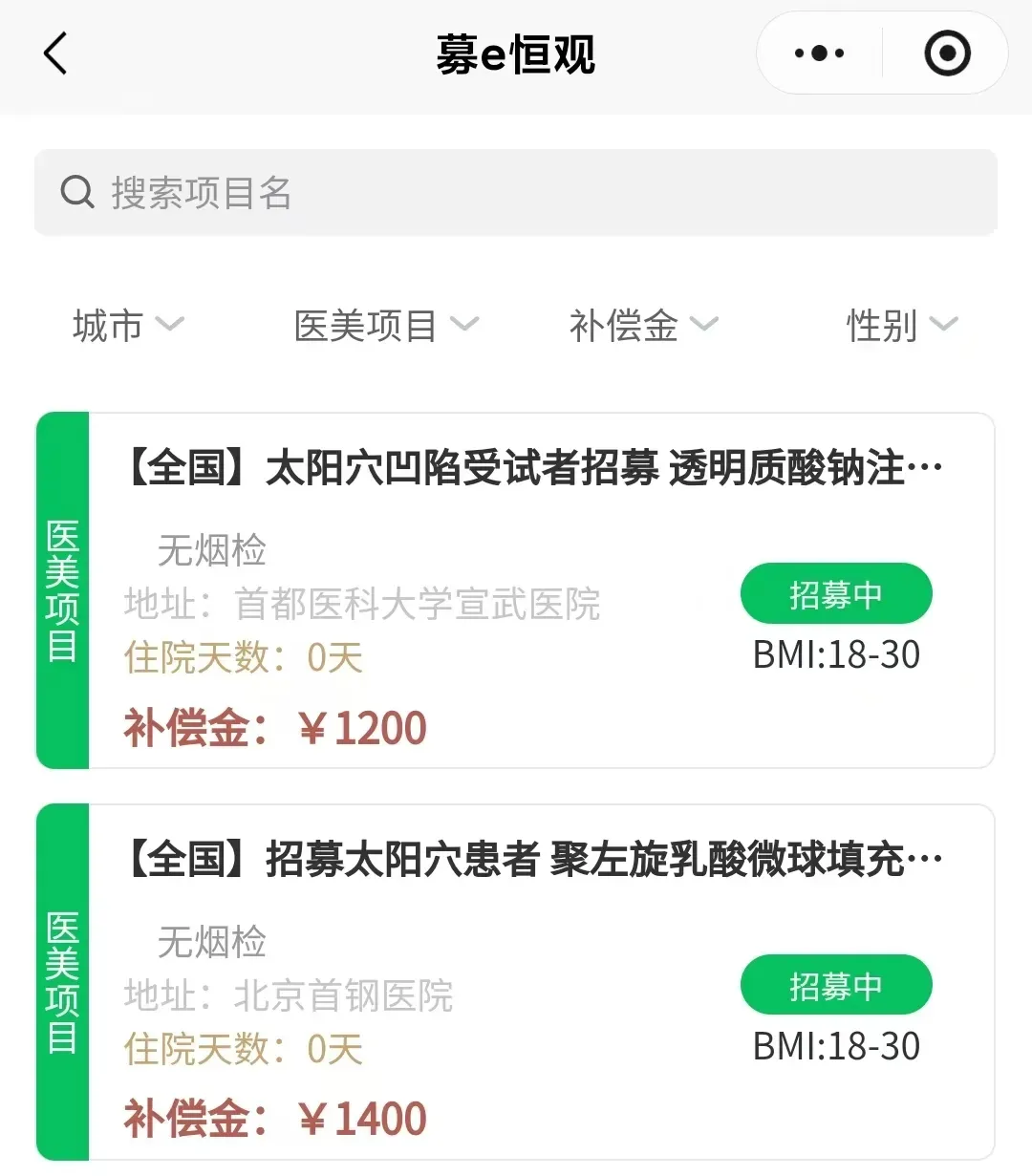This screenshot has width=1032, height=1176.
Task: Open the 聚左旋乳酸微球填充 project card
Action: click(516, 982)
